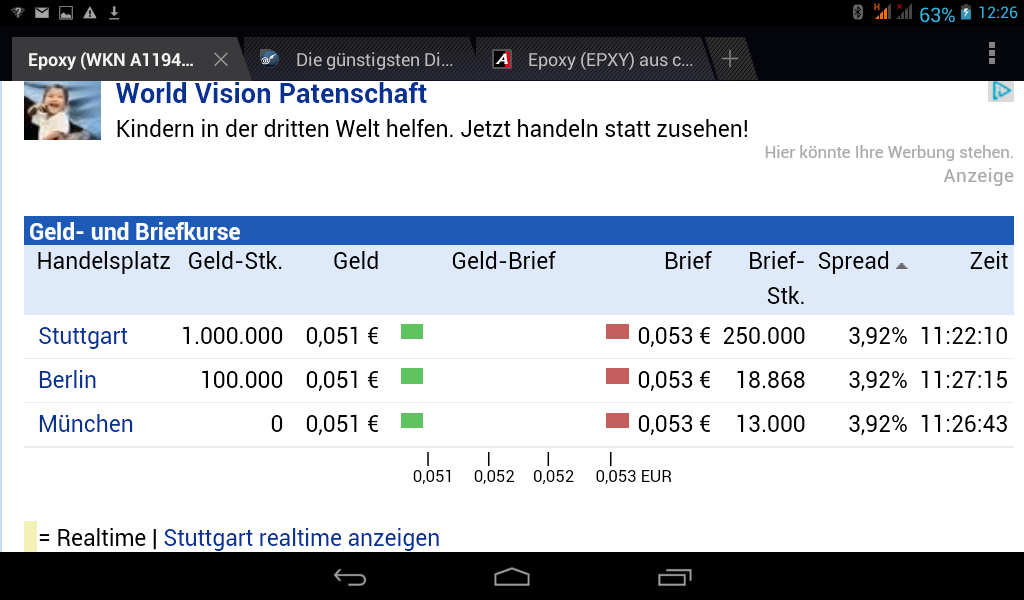Open the Berlin trading venue link
The height and width of the screenshot is (600, 1024).
pos(67,380)
